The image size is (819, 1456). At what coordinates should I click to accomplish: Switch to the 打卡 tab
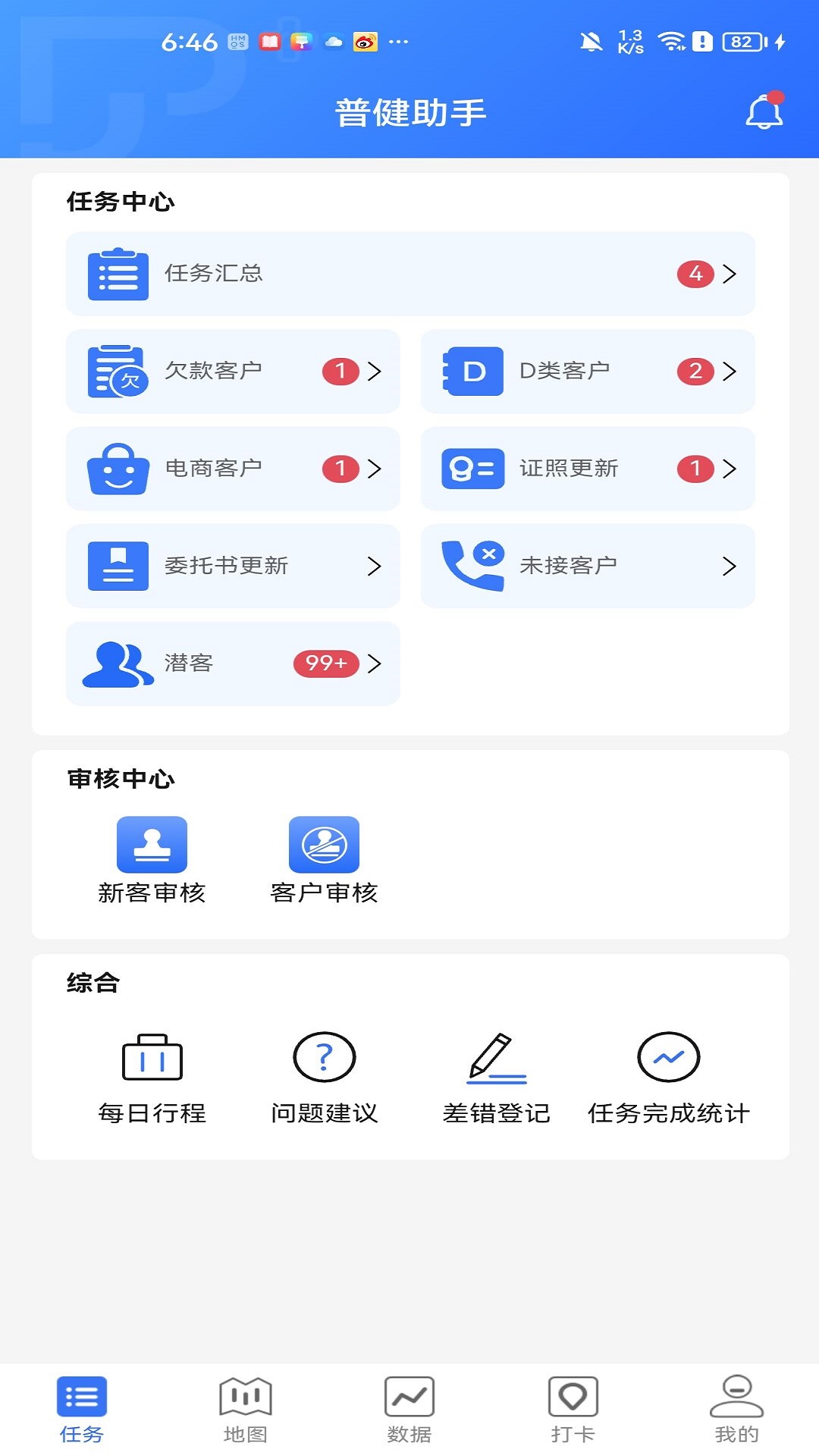tap(573, 1412)
